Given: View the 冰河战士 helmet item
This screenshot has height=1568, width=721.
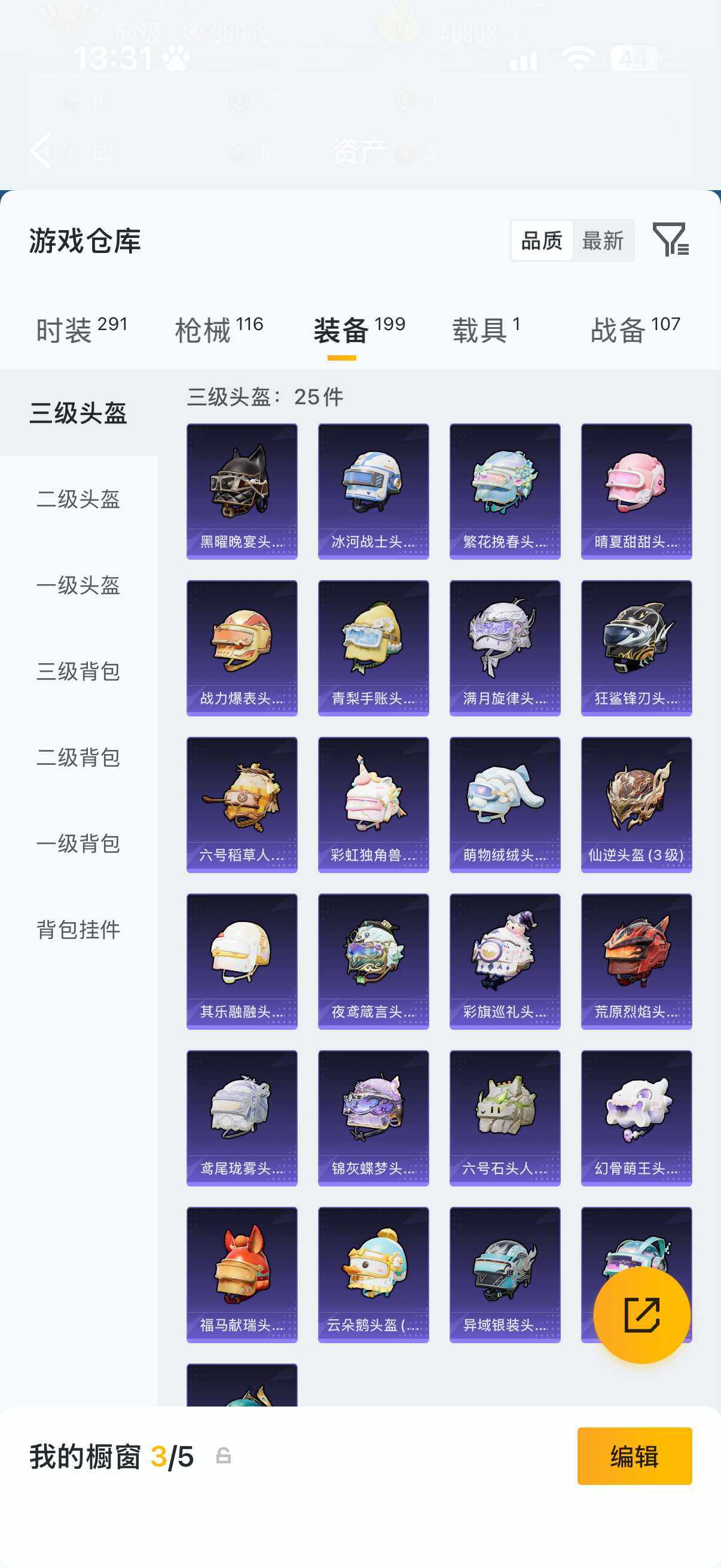Looking at the screenshot, I should (373, 491).
